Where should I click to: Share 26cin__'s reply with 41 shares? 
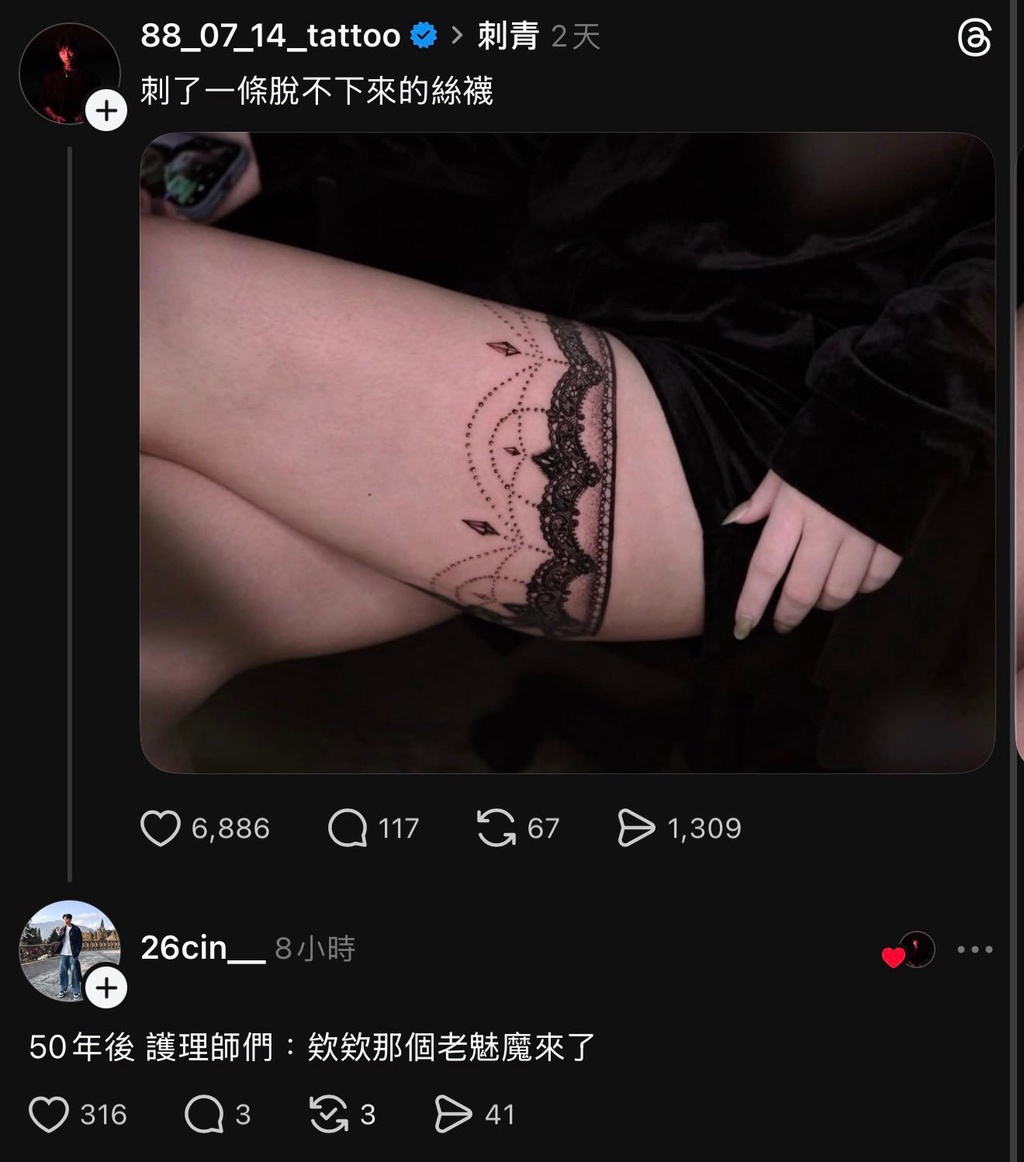(453, 1114)
